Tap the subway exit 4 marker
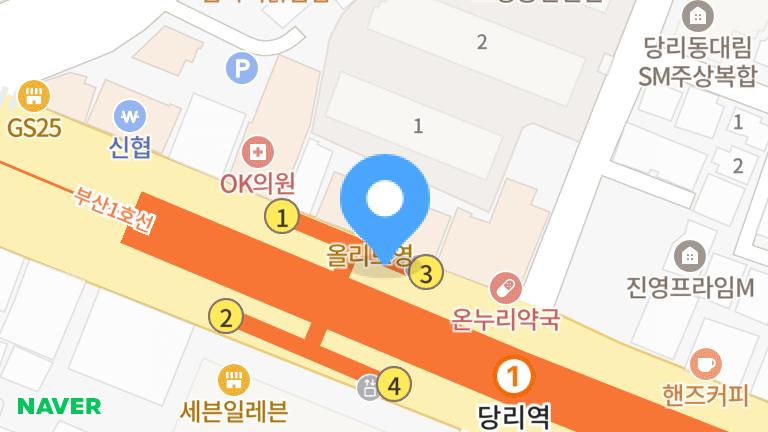The image size is (768, 432). [395, 384]
